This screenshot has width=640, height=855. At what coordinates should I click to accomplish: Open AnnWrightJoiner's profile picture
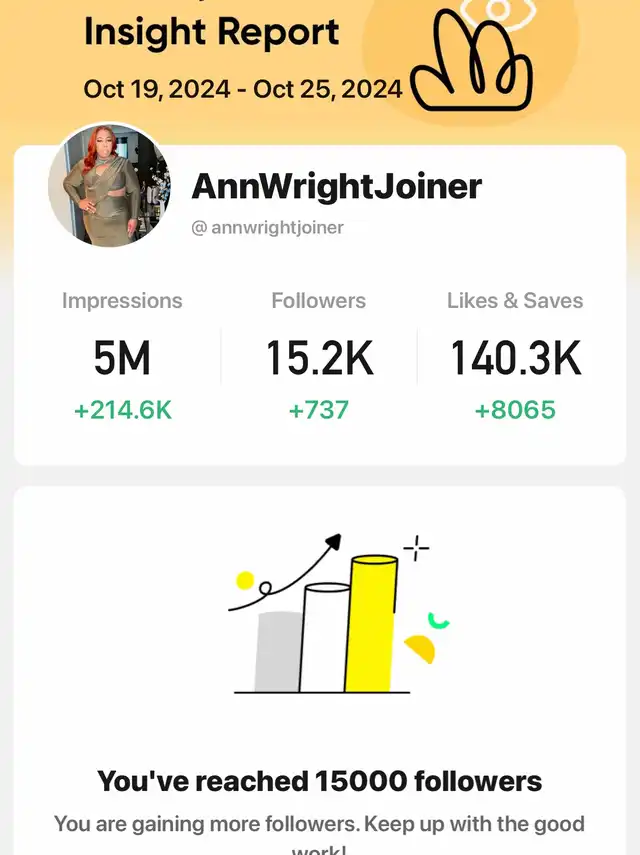click(110, 185)
